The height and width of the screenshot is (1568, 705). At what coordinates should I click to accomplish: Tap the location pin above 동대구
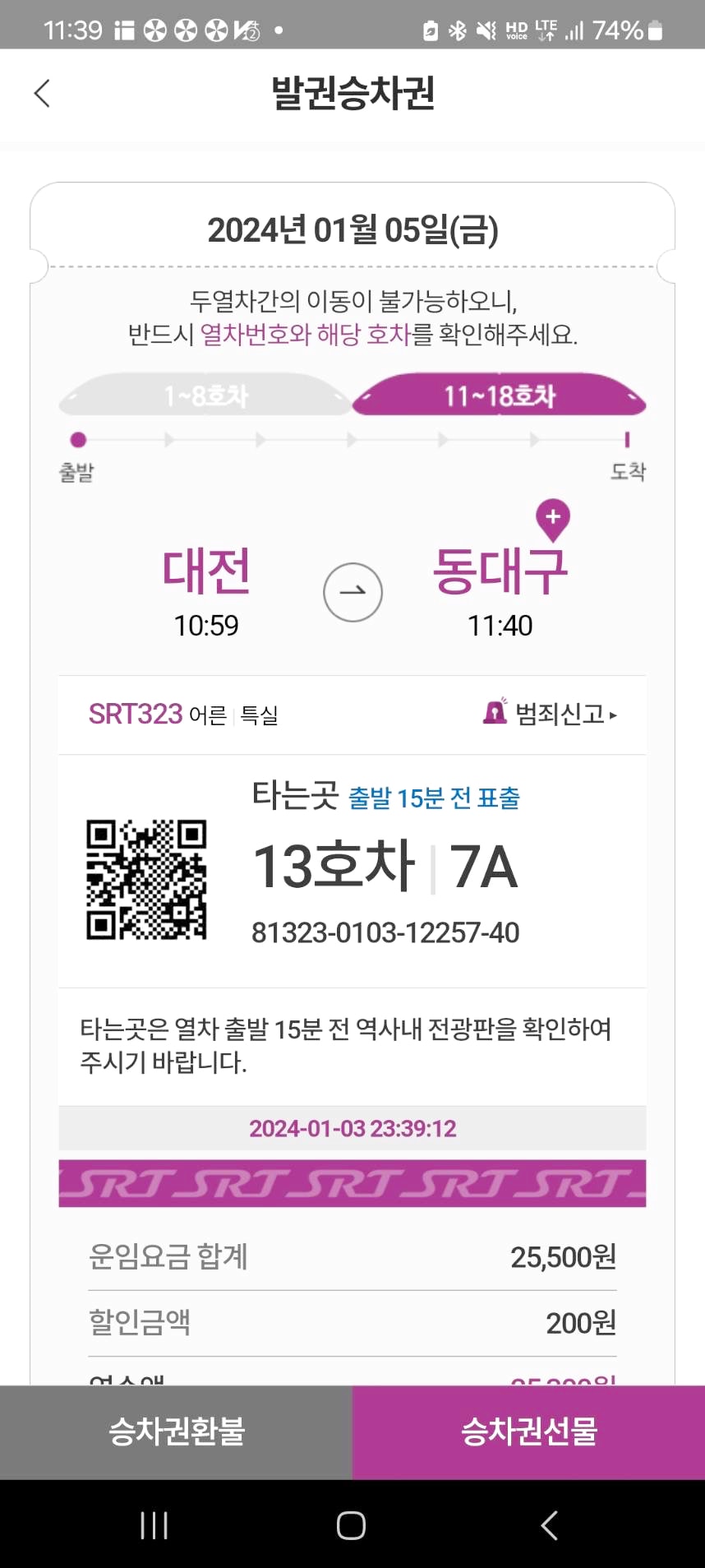552,519
